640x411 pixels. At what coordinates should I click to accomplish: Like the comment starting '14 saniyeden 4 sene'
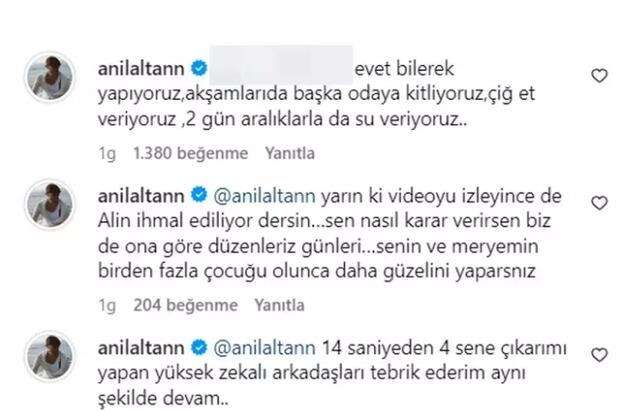point(599,354)
